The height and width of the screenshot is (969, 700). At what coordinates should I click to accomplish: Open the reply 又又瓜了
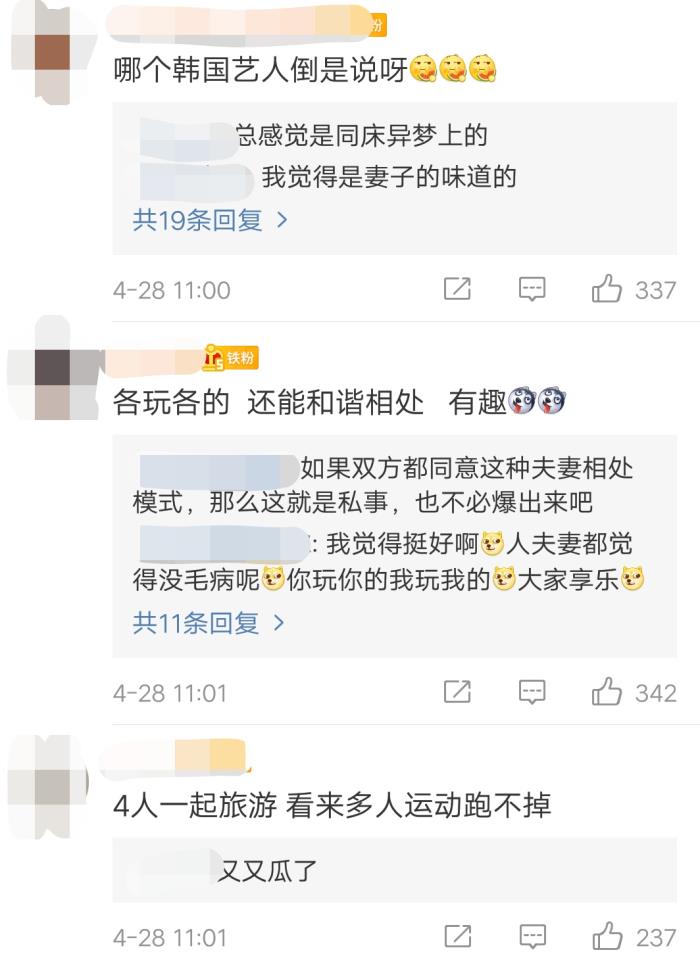[x=268, y=870]
